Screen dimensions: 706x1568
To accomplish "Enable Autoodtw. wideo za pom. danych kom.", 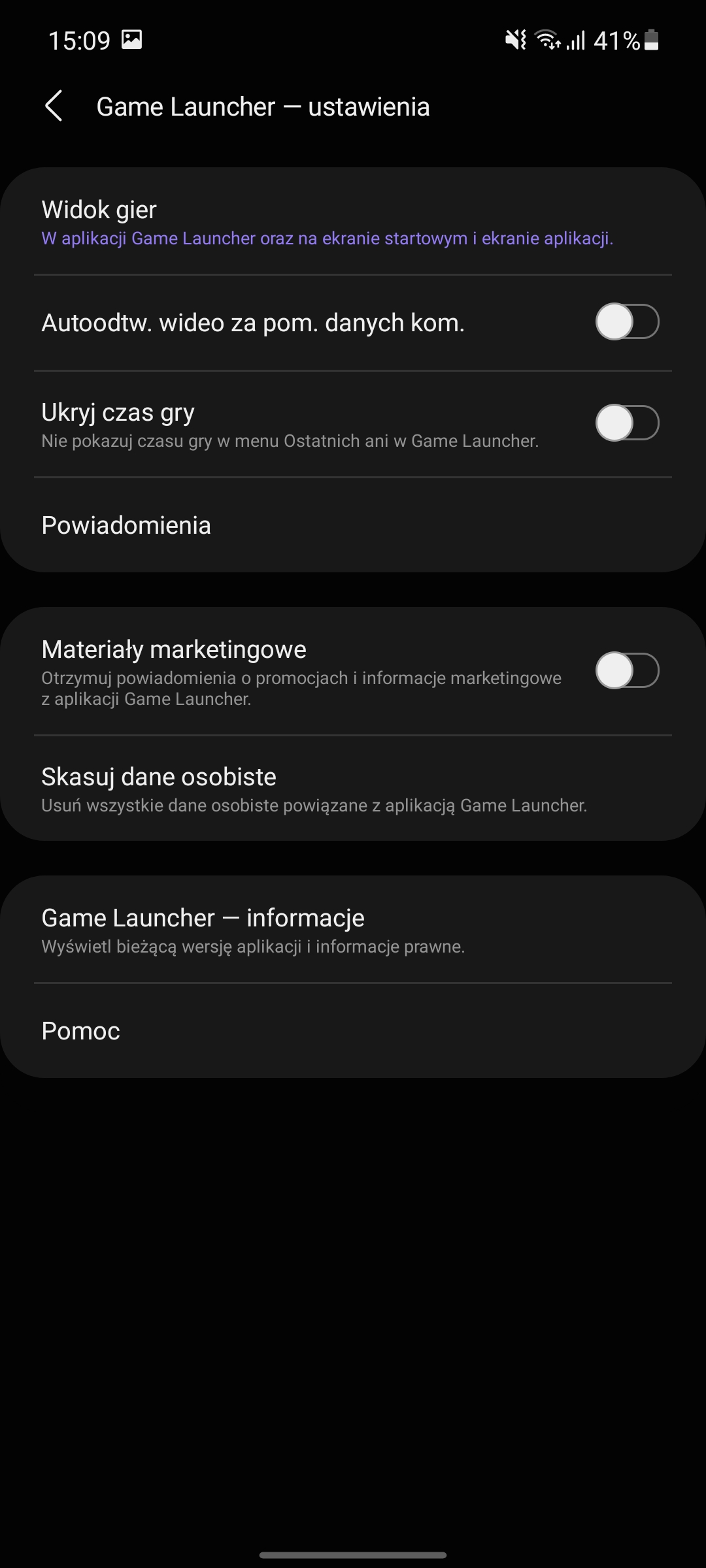I will [x=626, y=322].
